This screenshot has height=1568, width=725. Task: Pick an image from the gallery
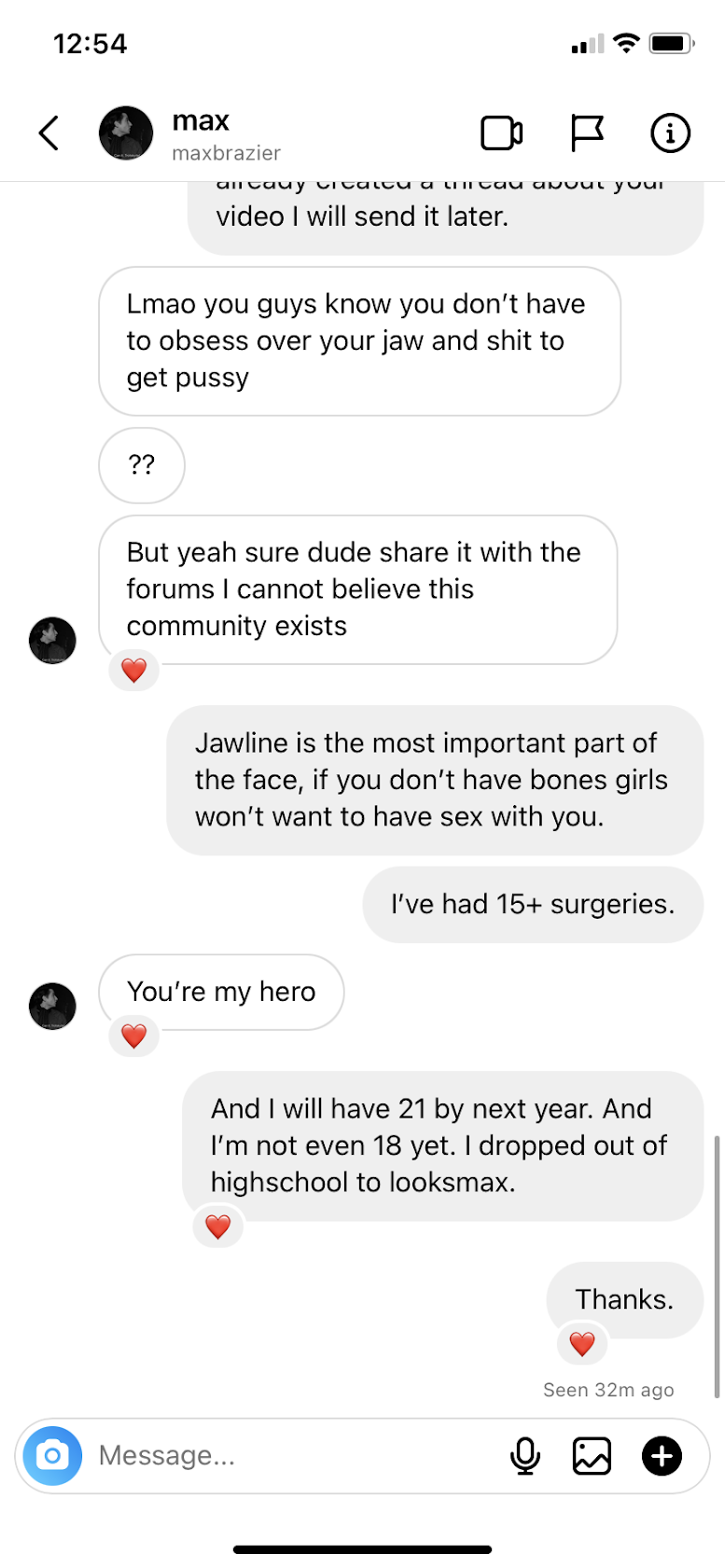pos(592,1455)
